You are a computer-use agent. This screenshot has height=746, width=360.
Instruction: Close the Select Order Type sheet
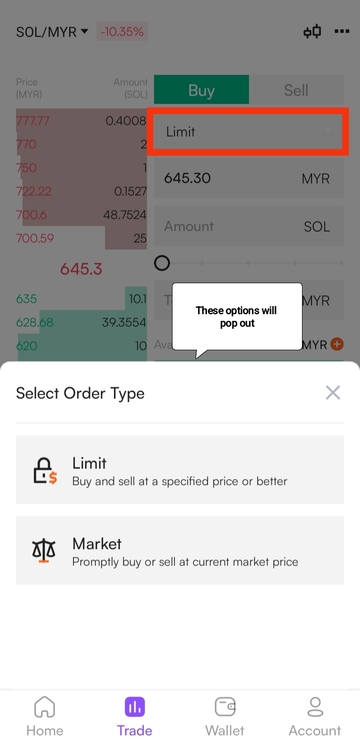point(333,393)
